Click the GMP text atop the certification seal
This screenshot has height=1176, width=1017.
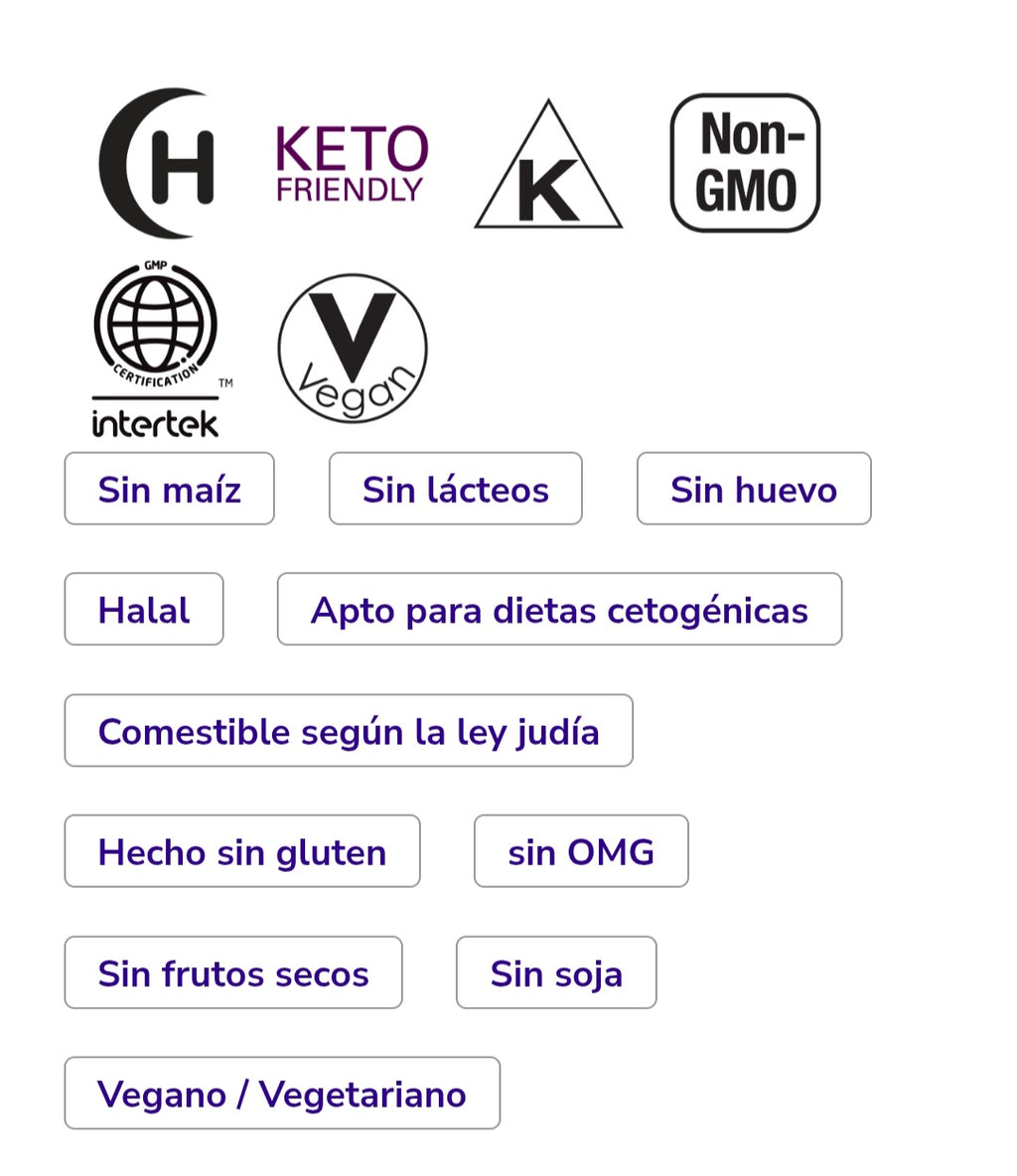pos(154,266)
